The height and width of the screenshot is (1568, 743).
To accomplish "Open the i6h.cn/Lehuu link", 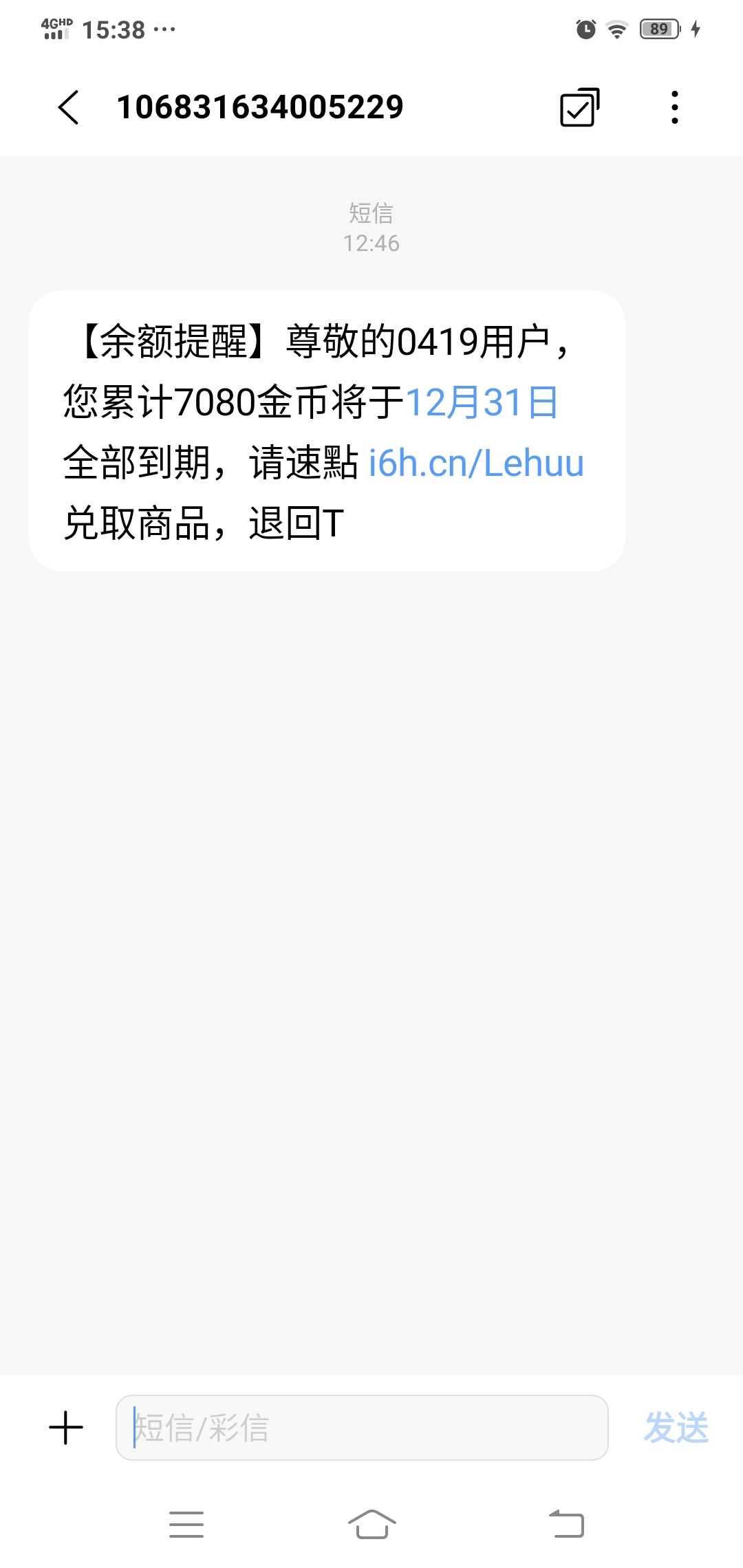I will (x=476, y=463).
